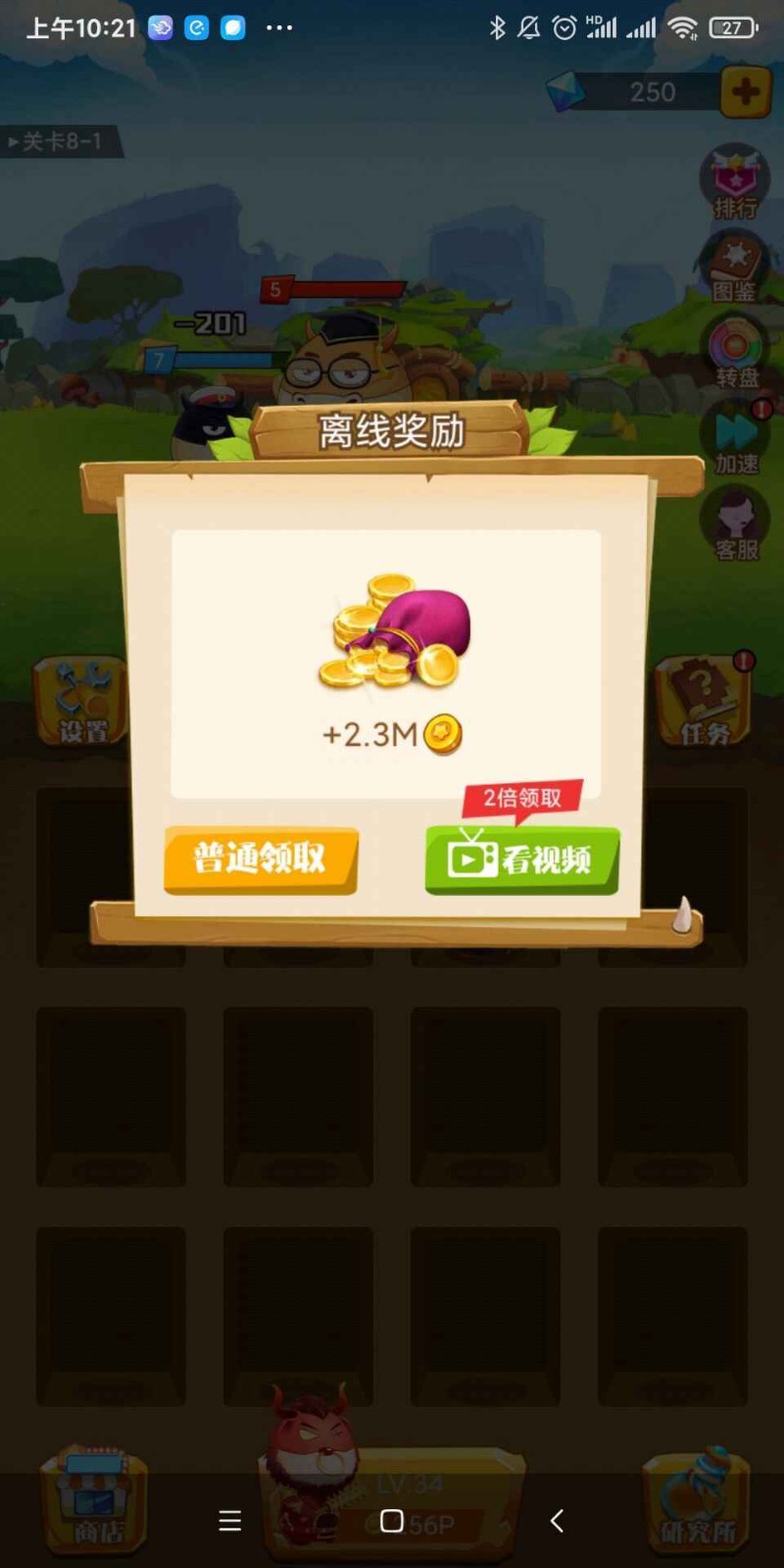The image size is (784, 1568).
Task: Add more gems with plus button
Action: click(x=746, y=92)
